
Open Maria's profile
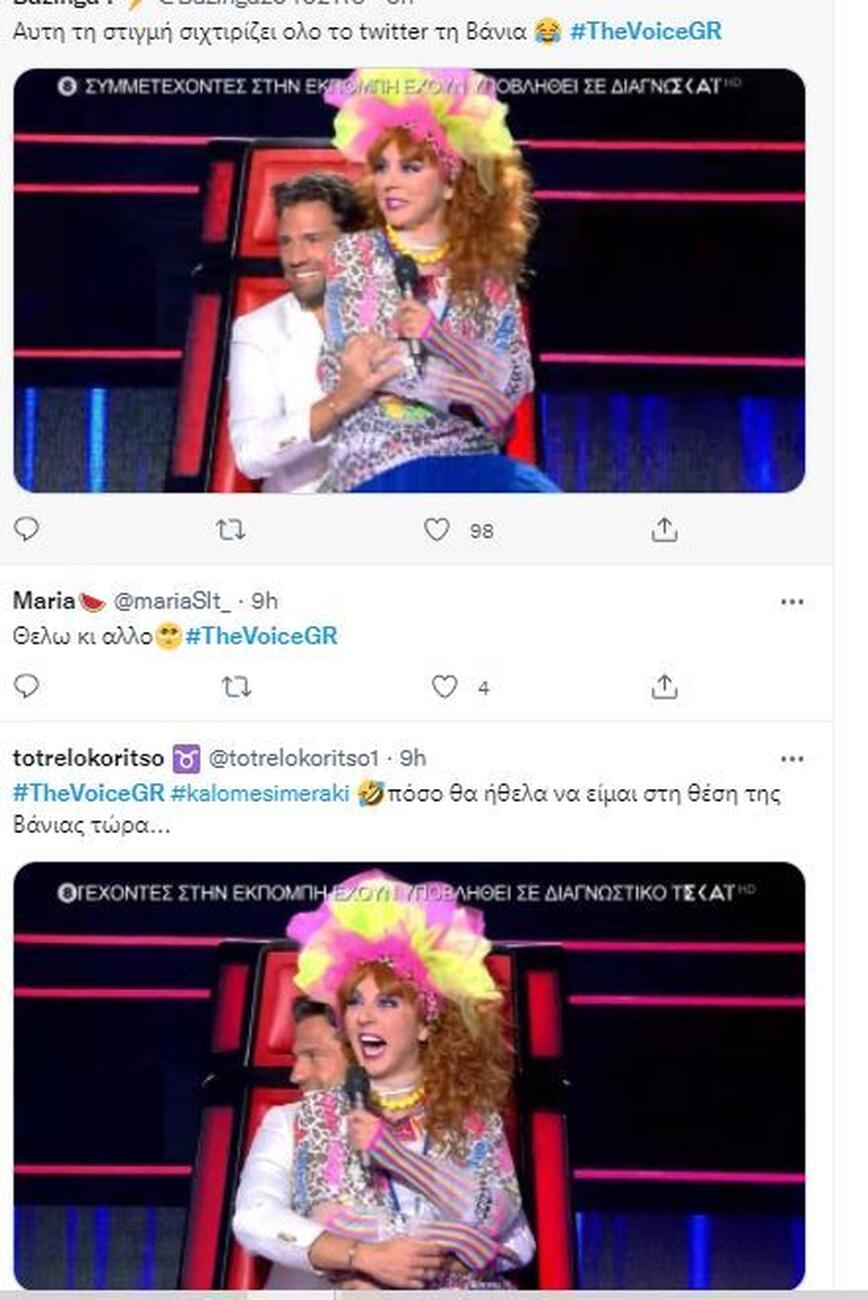(45, 601)
